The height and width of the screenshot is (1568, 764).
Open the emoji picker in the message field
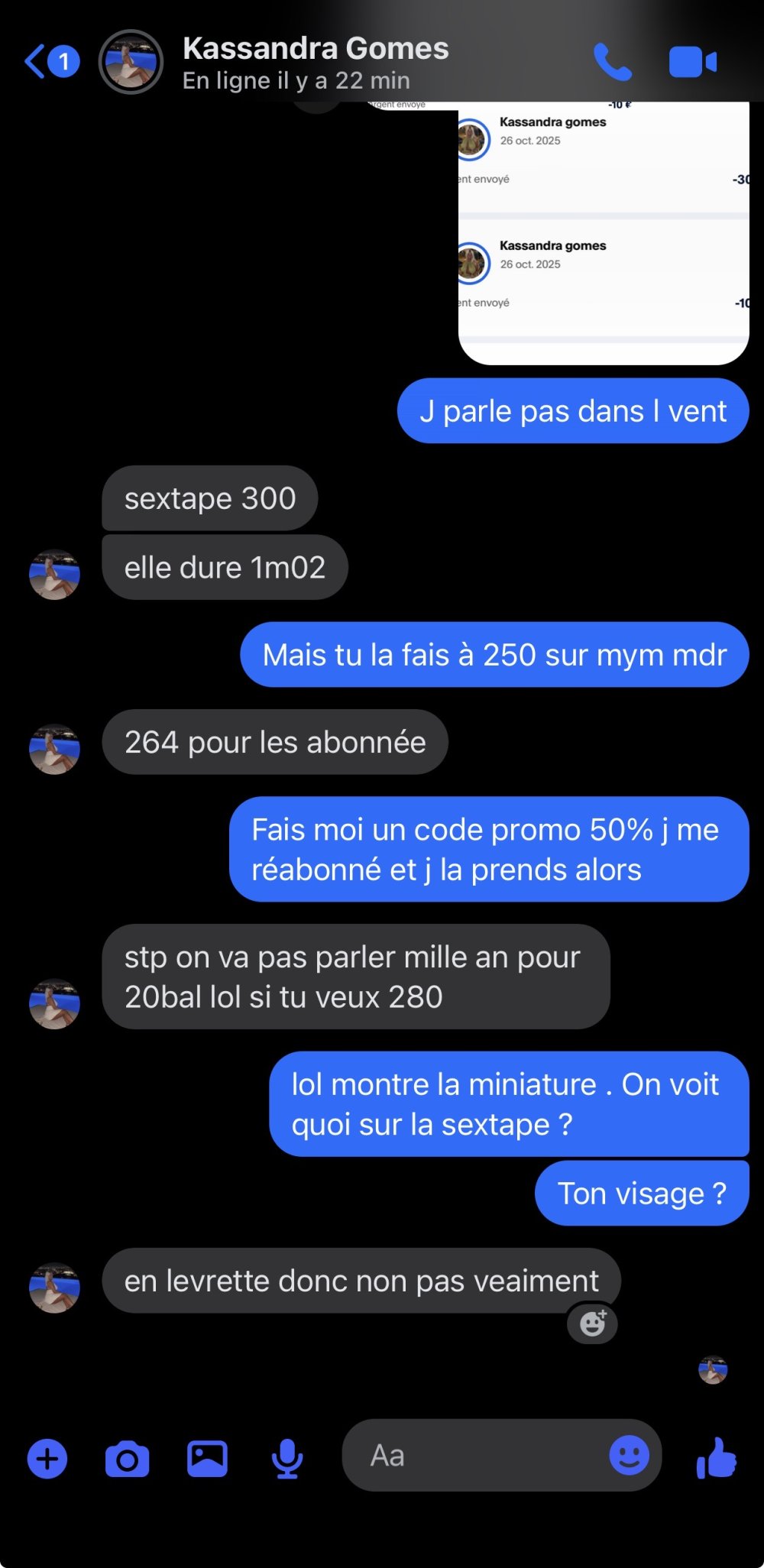click(x=629, y=1455)
